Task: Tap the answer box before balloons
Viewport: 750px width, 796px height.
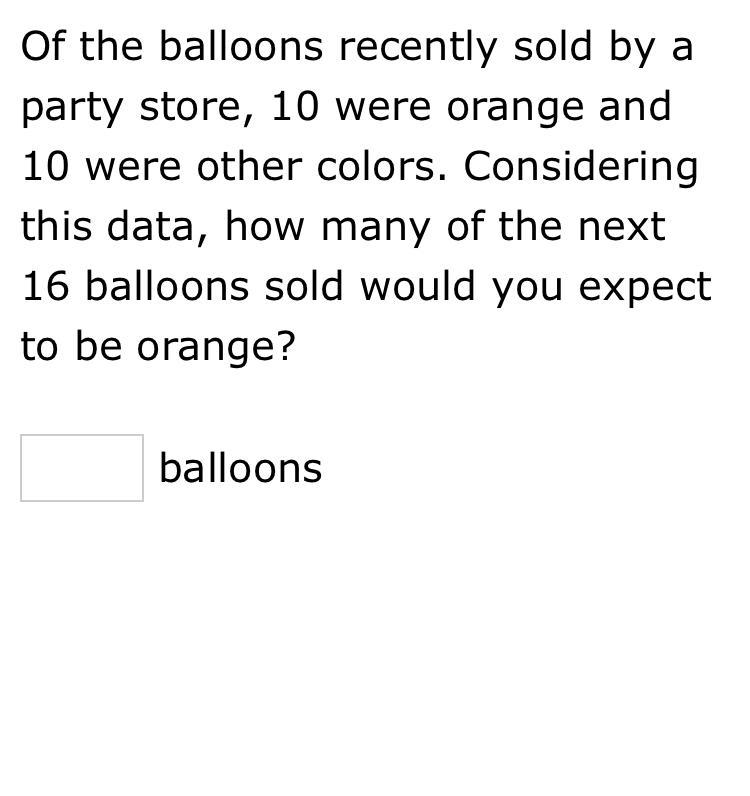Action: [82, 468]
